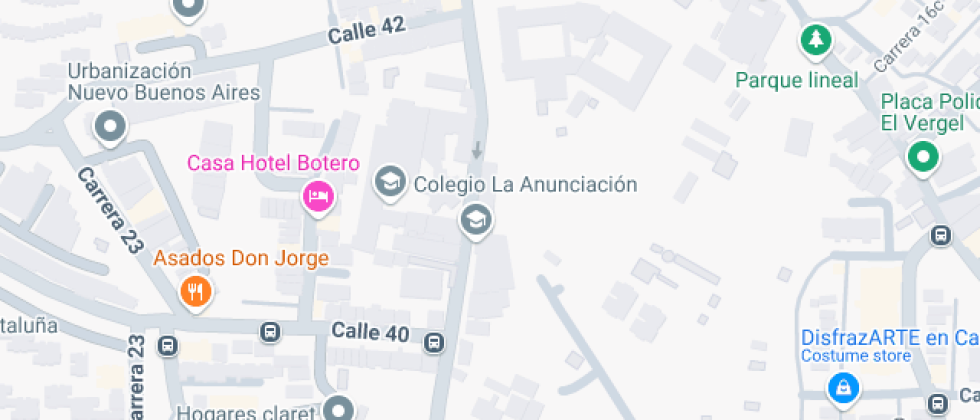Open the Placa Policia El Vergel pin

pyautogui.click(x=923, y=157)
